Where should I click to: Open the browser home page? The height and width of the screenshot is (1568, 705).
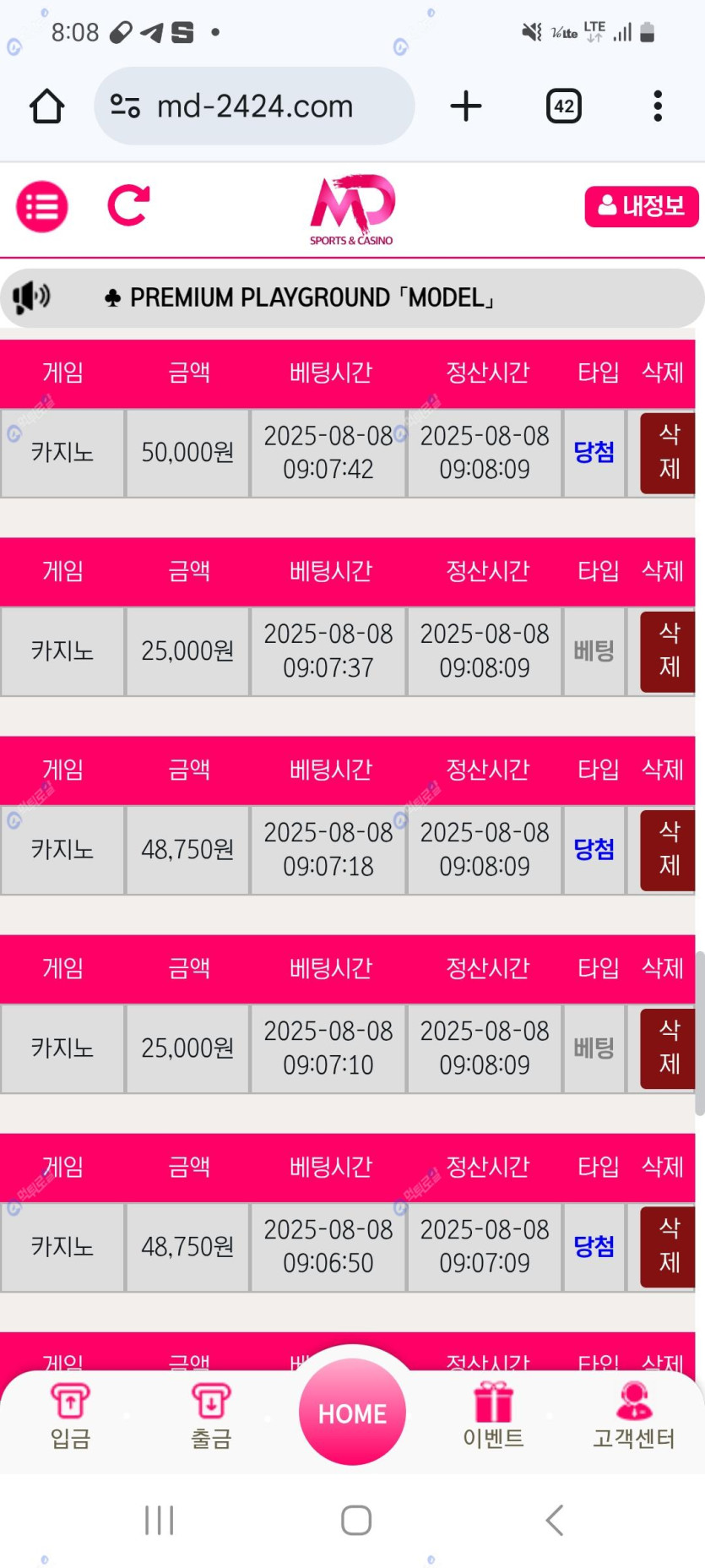point(47,106)
